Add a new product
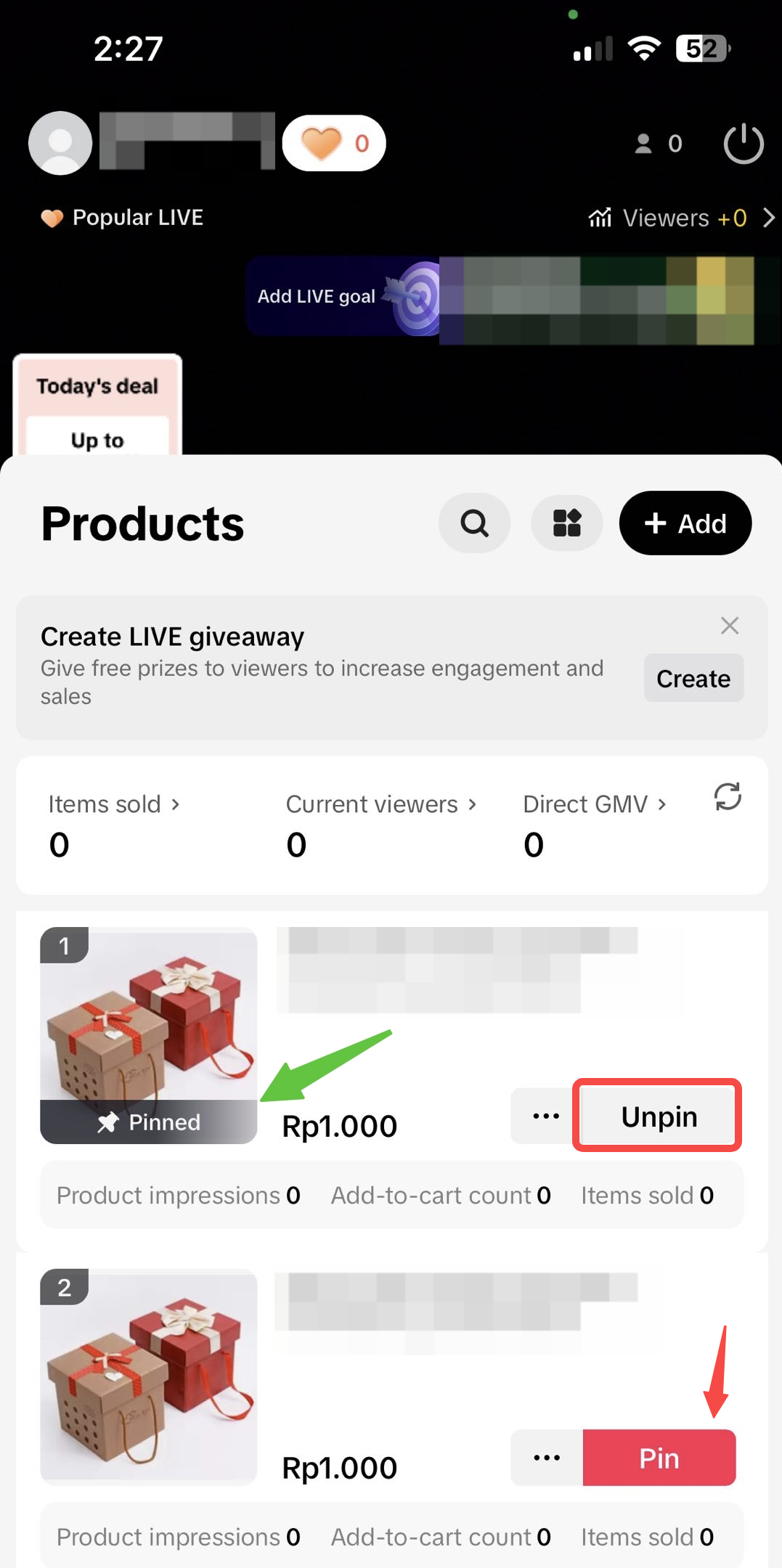 [x=685, y=523]
